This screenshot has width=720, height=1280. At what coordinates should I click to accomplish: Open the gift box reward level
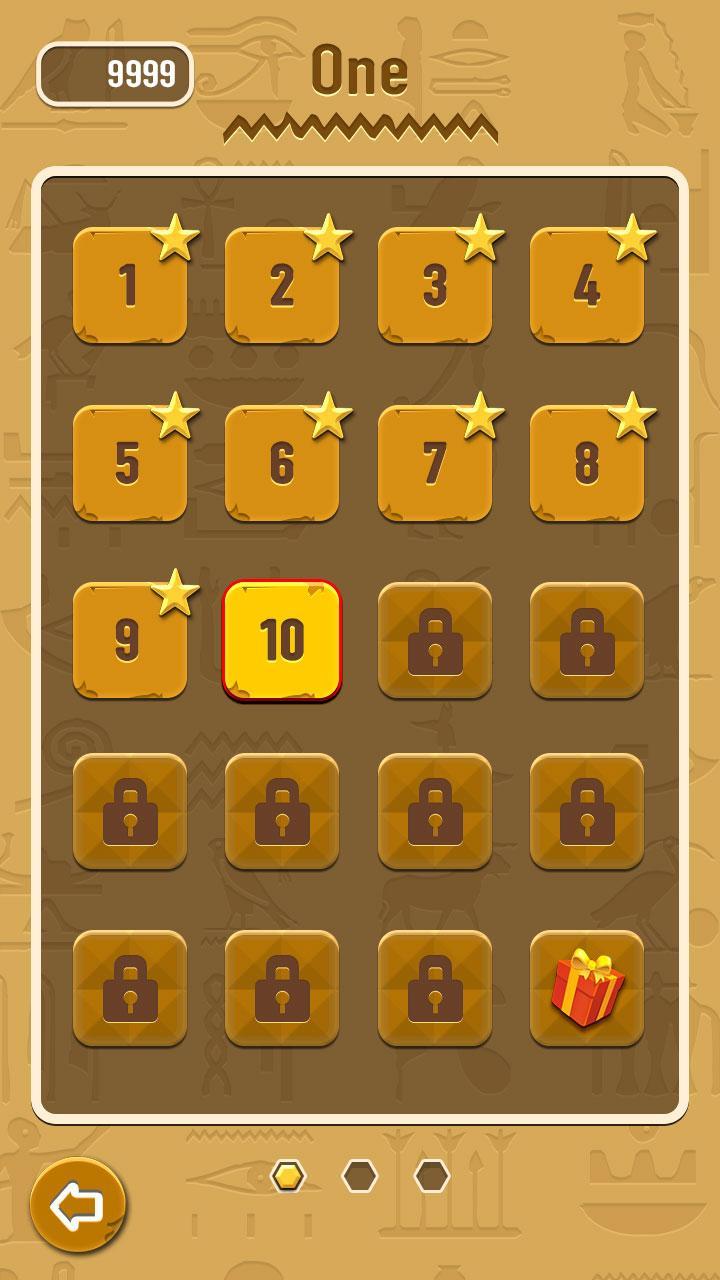click(x=586, y=987)
